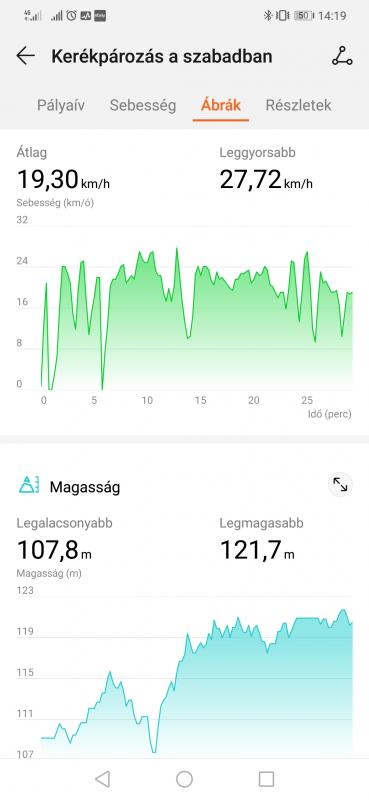Switch to the Sebesség tab

click(x=143, y=106)
